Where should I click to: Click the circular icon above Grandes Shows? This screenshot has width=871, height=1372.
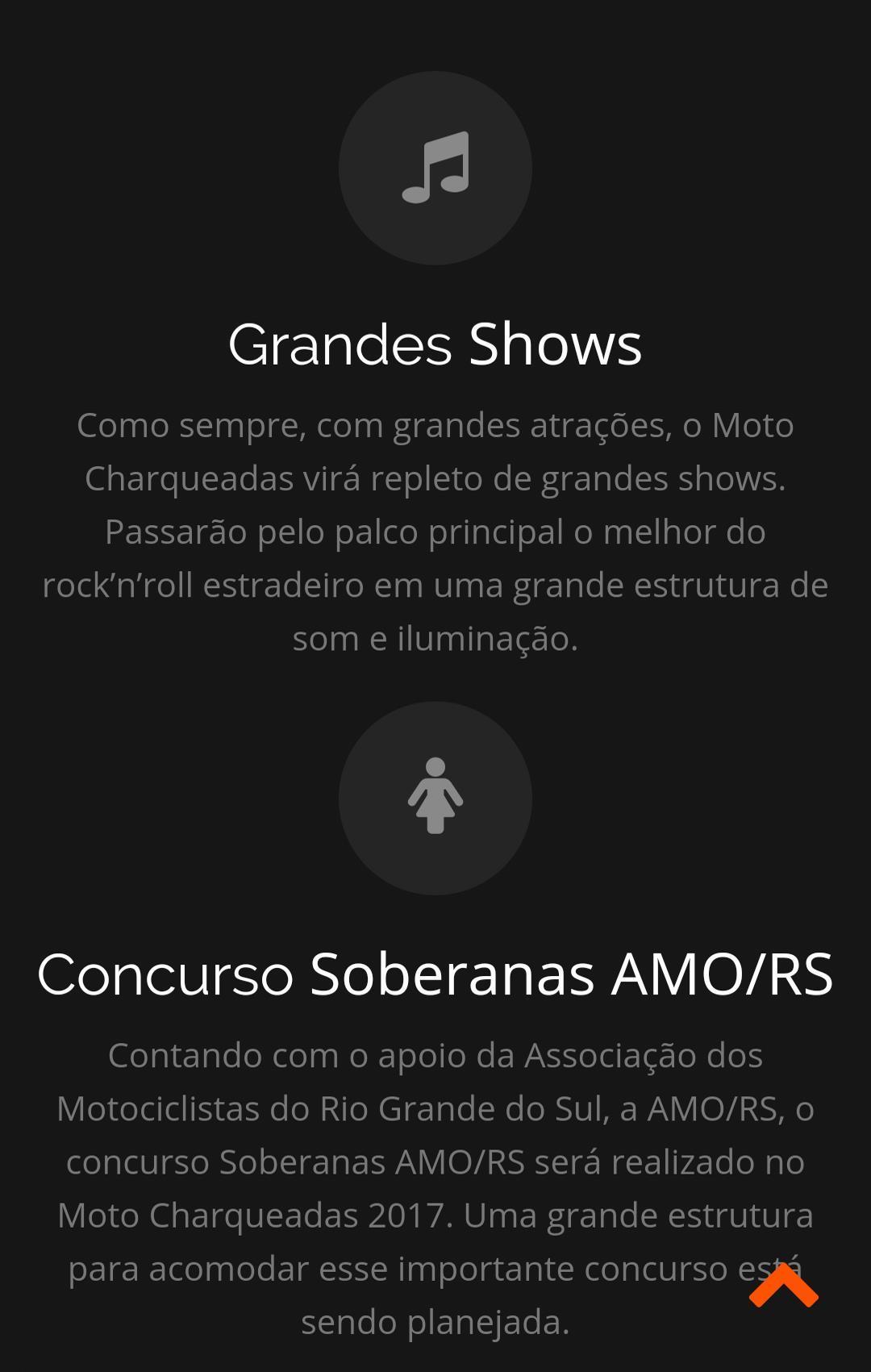coord(435,165)
